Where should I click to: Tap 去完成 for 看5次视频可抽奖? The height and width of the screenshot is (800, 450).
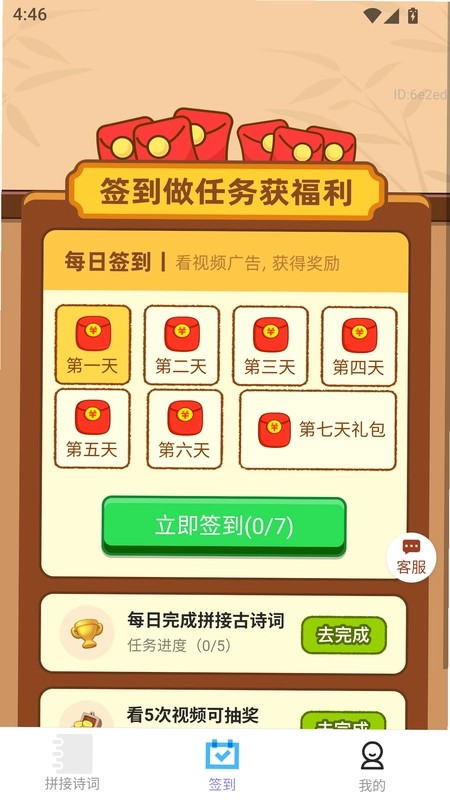(343, 720)
